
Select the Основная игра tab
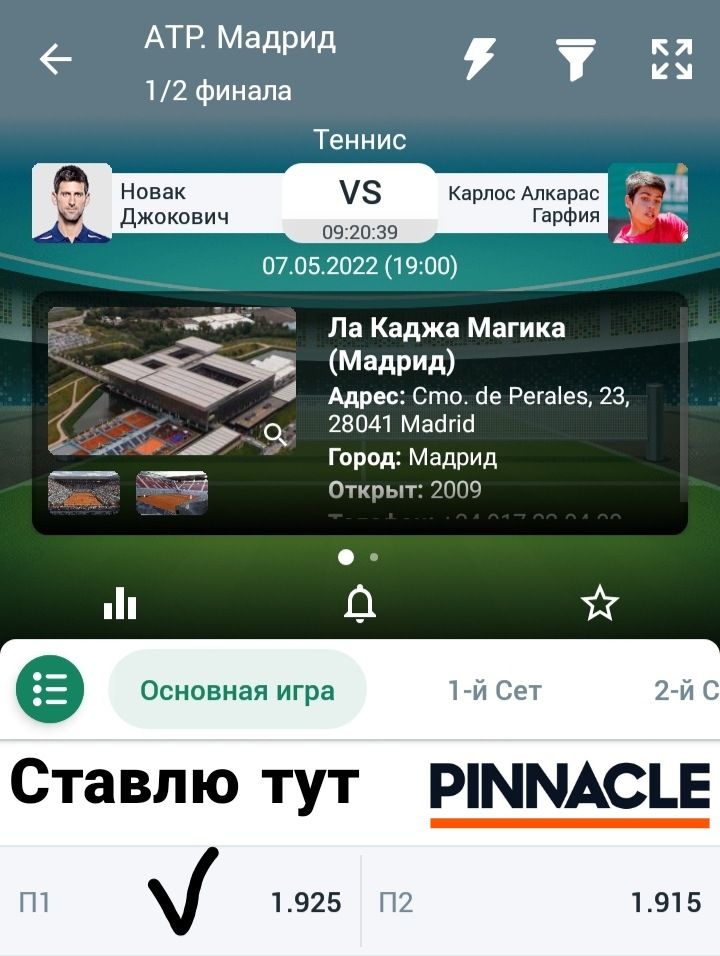point(237,690)
